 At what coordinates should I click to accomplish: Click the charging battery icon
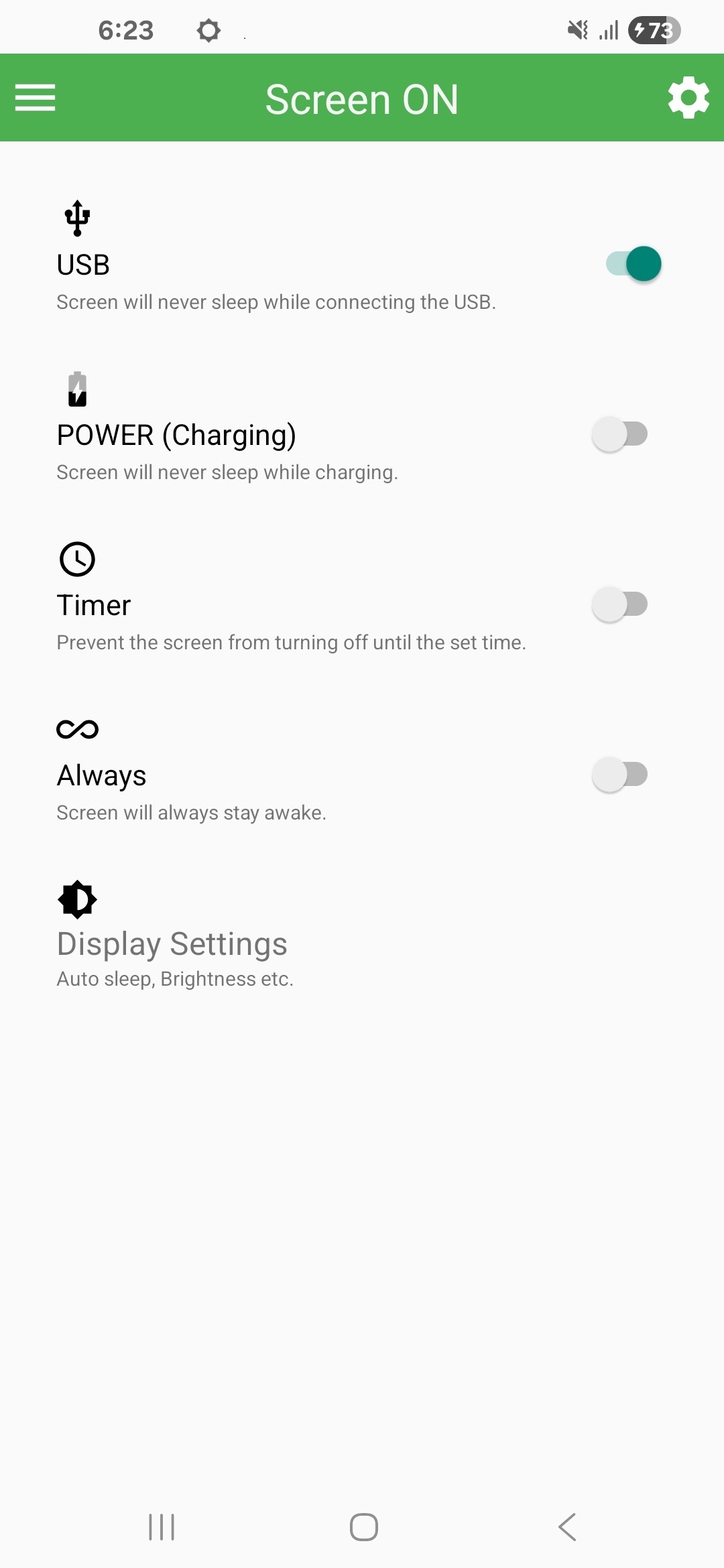click(76, 389)
